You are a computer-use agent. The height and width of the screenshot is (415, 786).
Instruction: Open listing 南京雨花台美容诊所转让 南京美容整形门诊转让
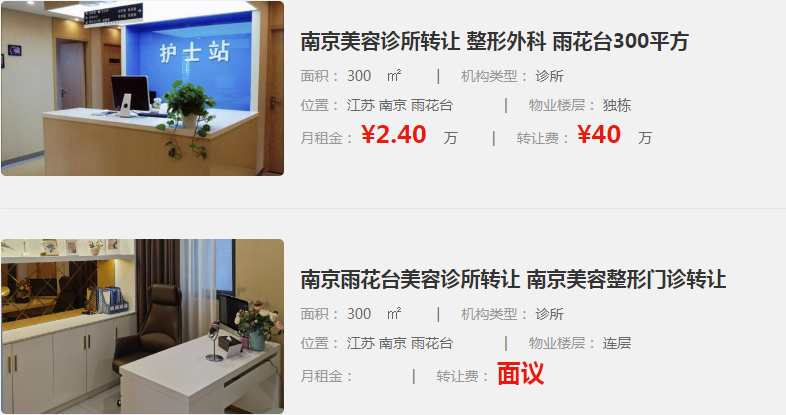pos(513,279)
